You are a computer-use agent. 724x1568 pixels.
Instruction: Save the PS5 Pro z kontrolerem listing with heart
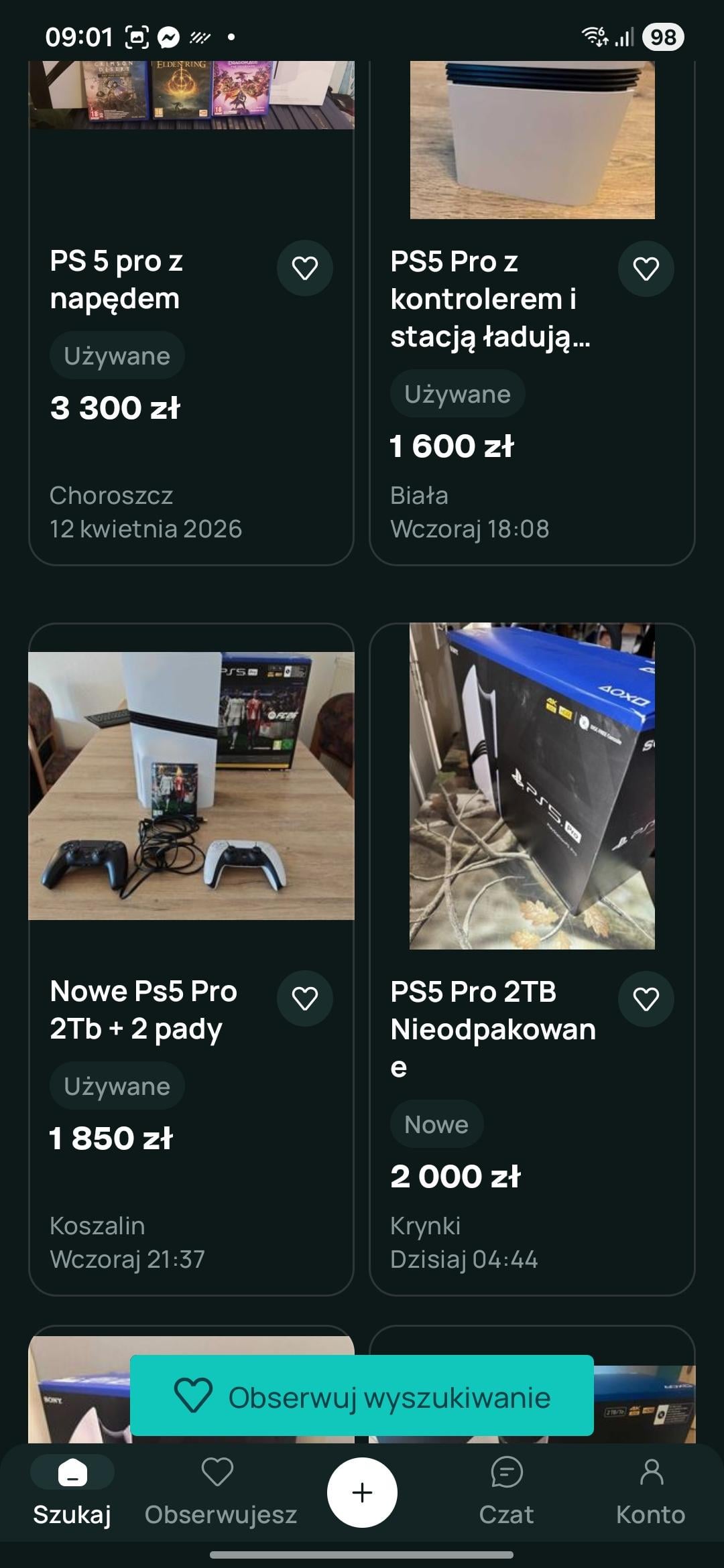646,269
